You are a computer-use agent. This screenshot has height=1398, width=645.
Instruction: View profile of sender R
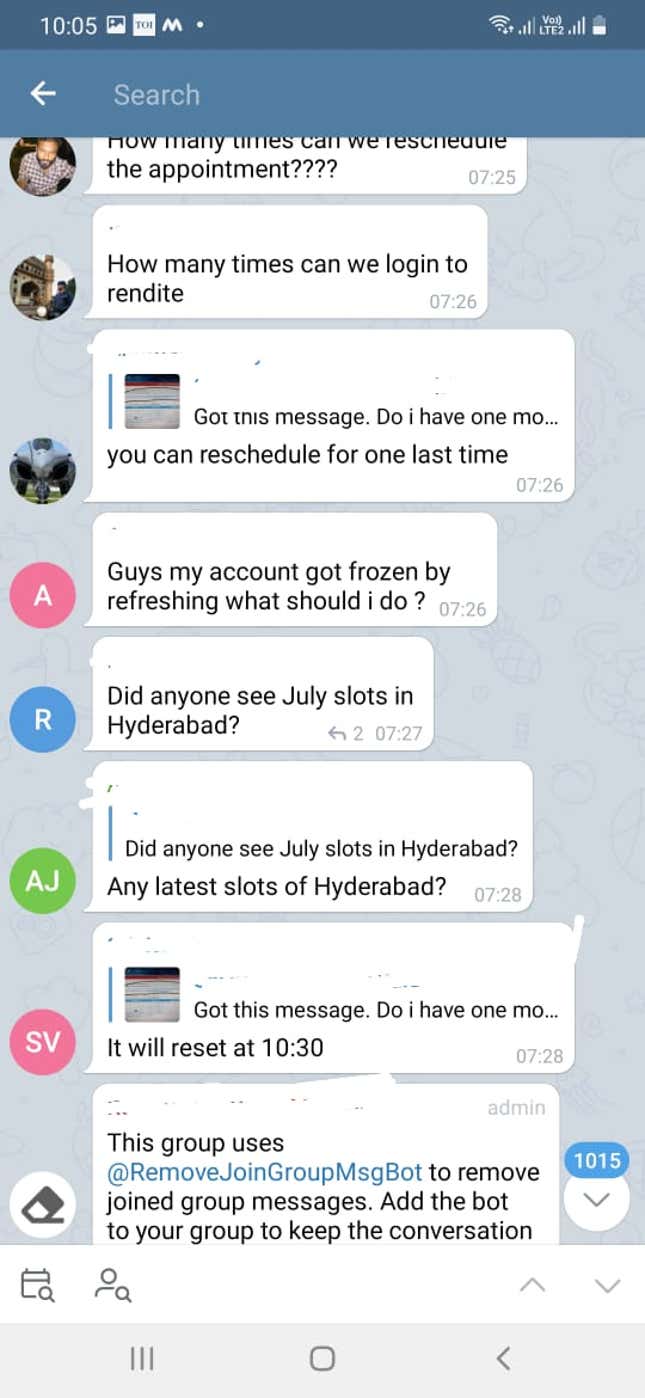pyautogui.click(x=42, y=719)
